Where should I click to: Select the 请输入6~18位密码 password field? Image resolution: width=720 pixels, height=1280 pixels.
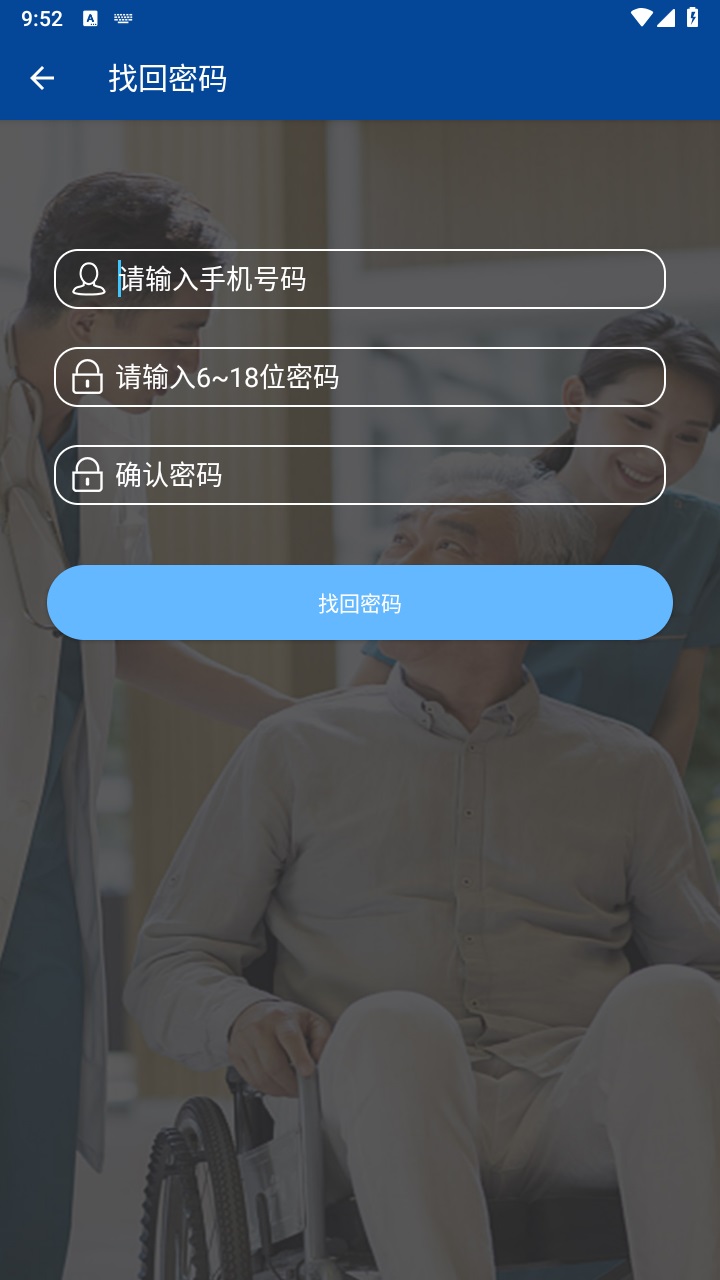360,377
